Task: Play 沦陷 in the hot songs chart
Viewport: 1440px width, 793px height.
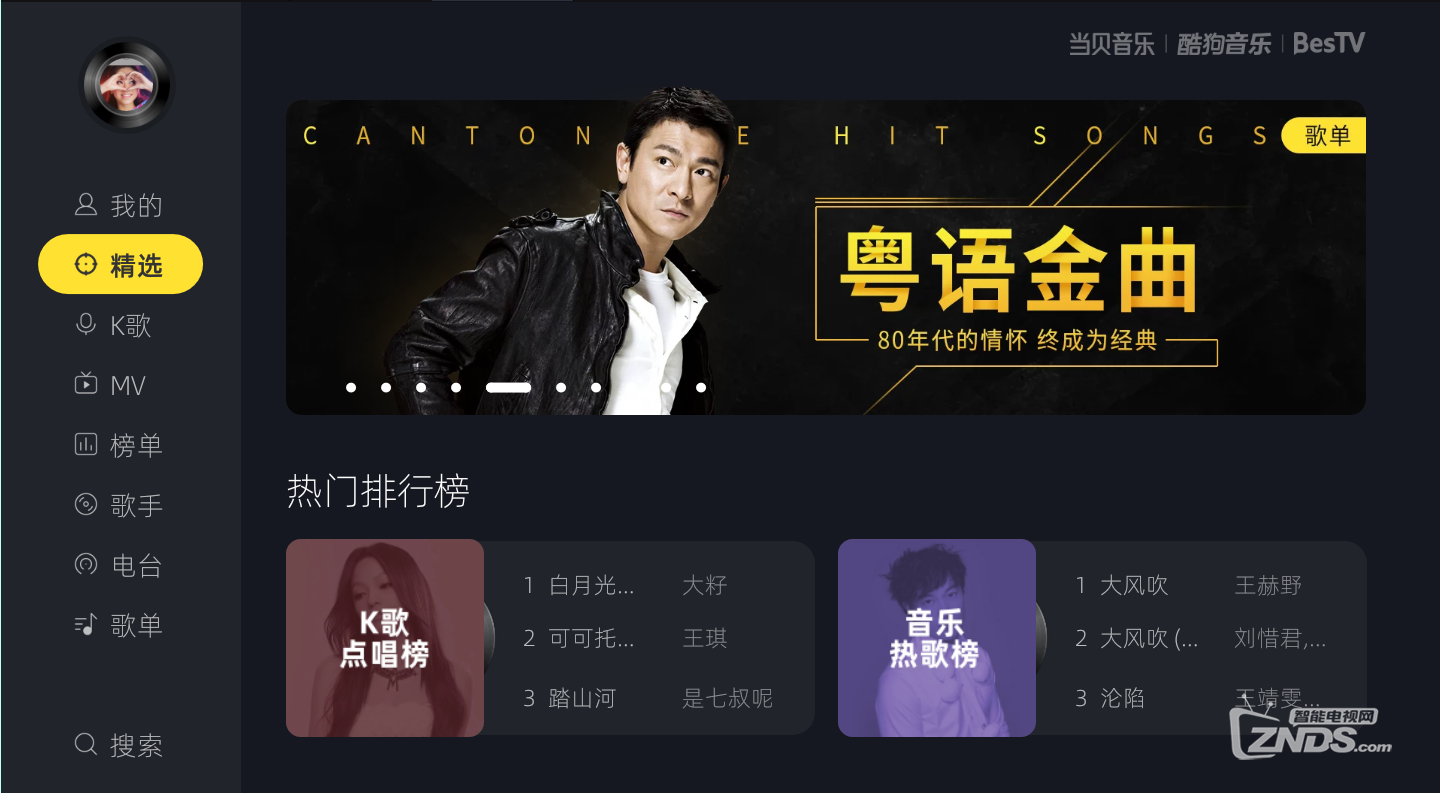Action: click(x=1122, y=698)
